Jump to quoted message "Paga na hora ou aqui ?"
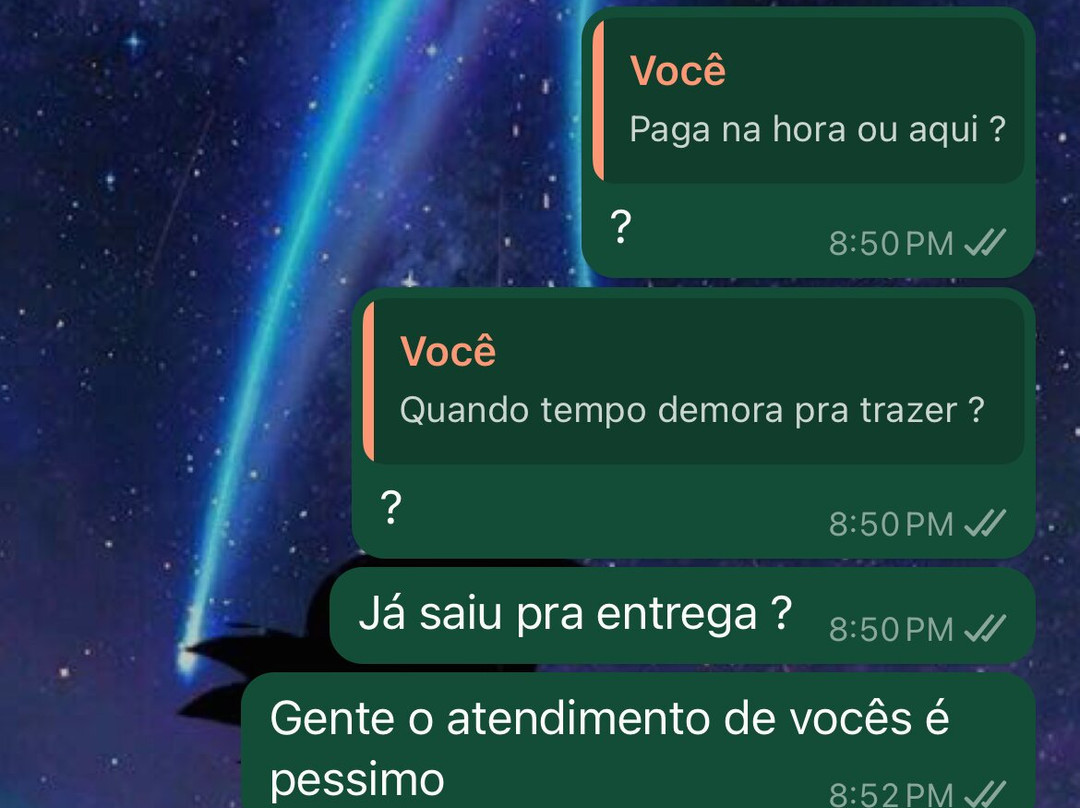This screenshot has height=808, width=1080. 808,101
